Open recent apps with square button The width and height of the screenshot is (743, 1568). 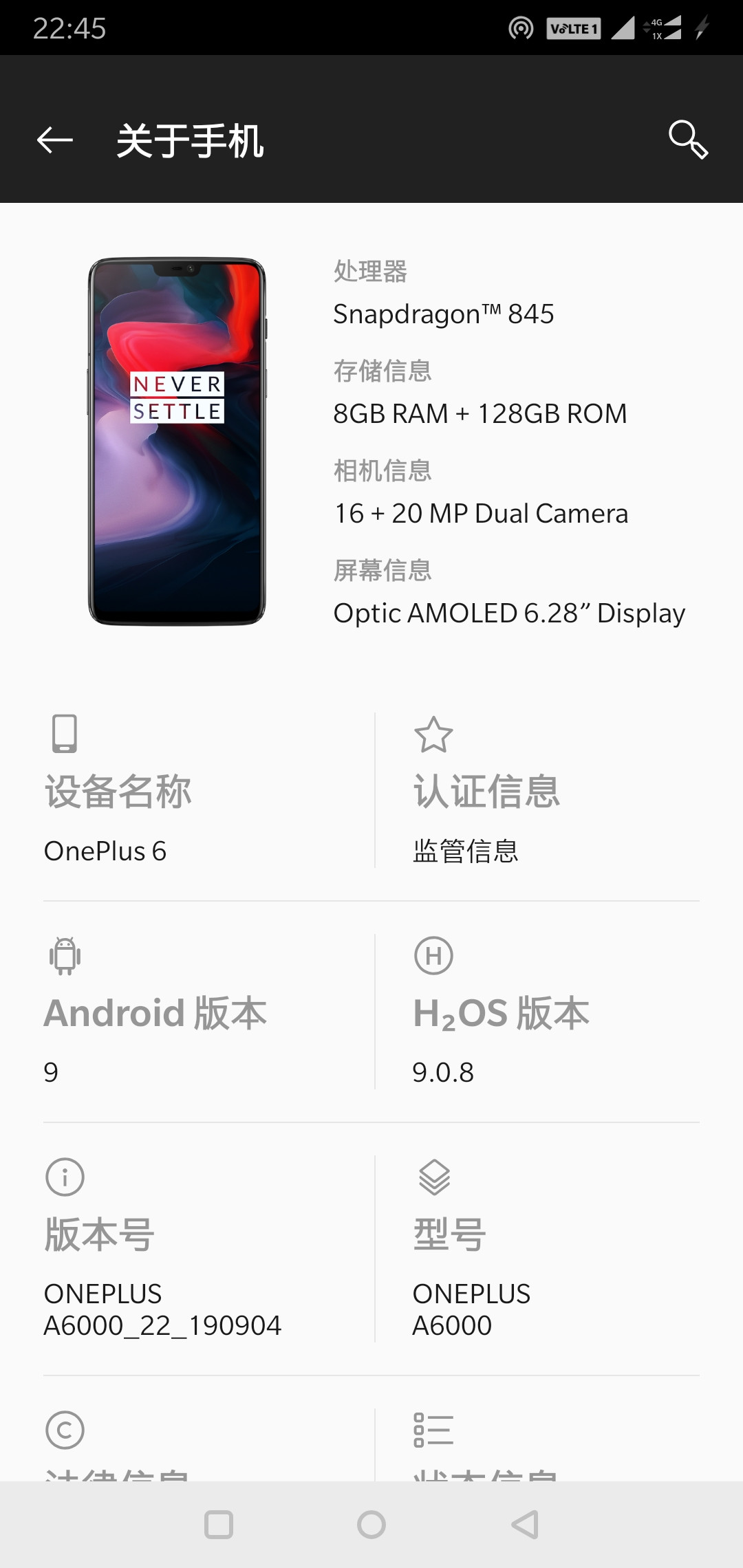pyautogui.click(x=219, y=1525)
